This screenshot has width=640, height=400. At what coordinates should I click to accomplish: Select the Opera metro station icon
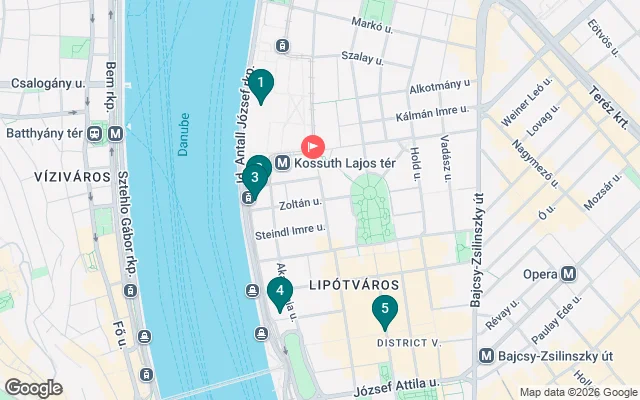coord(568,273)
